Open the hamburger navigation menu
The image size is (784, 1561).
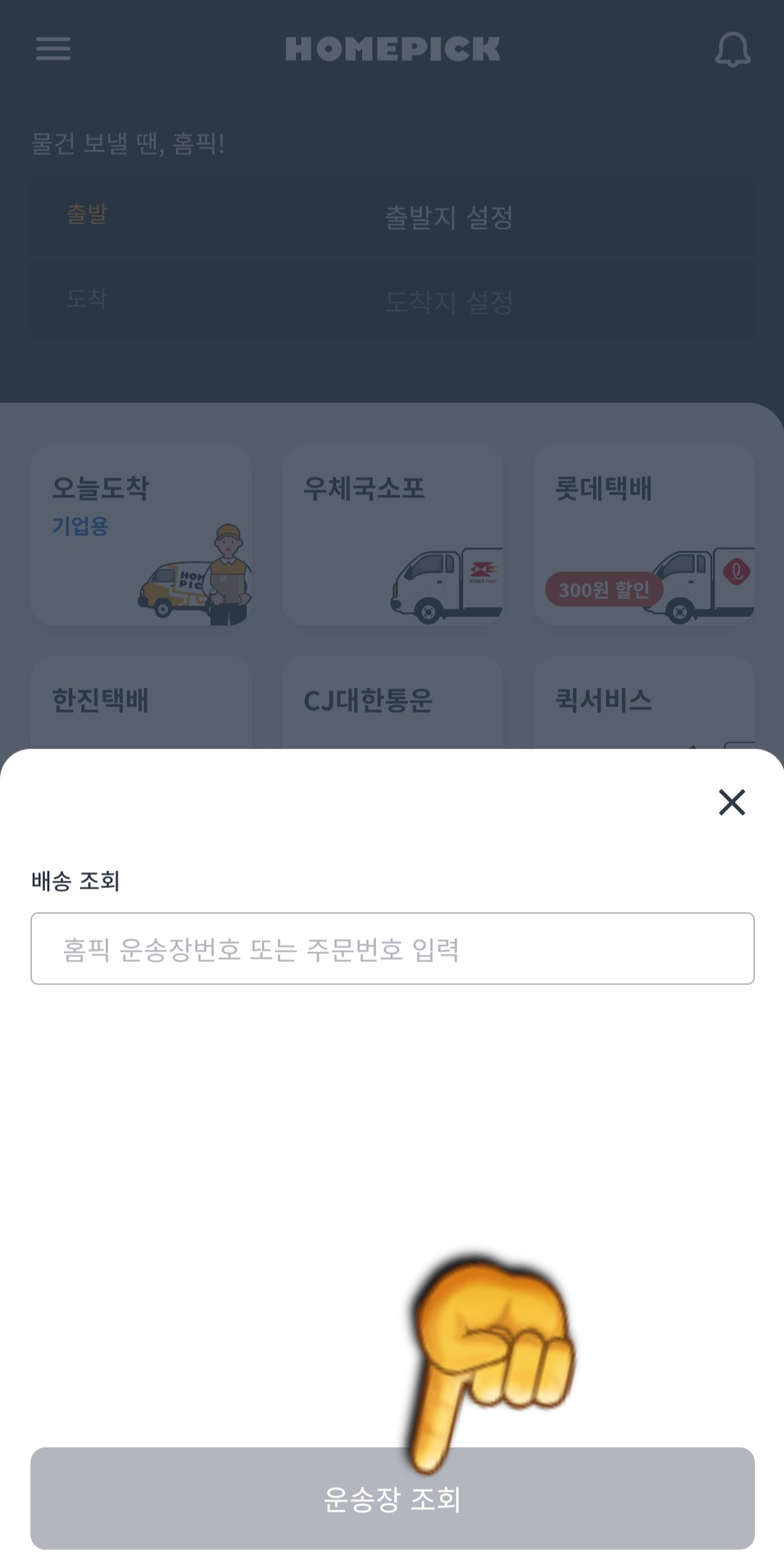coord(51,48)
